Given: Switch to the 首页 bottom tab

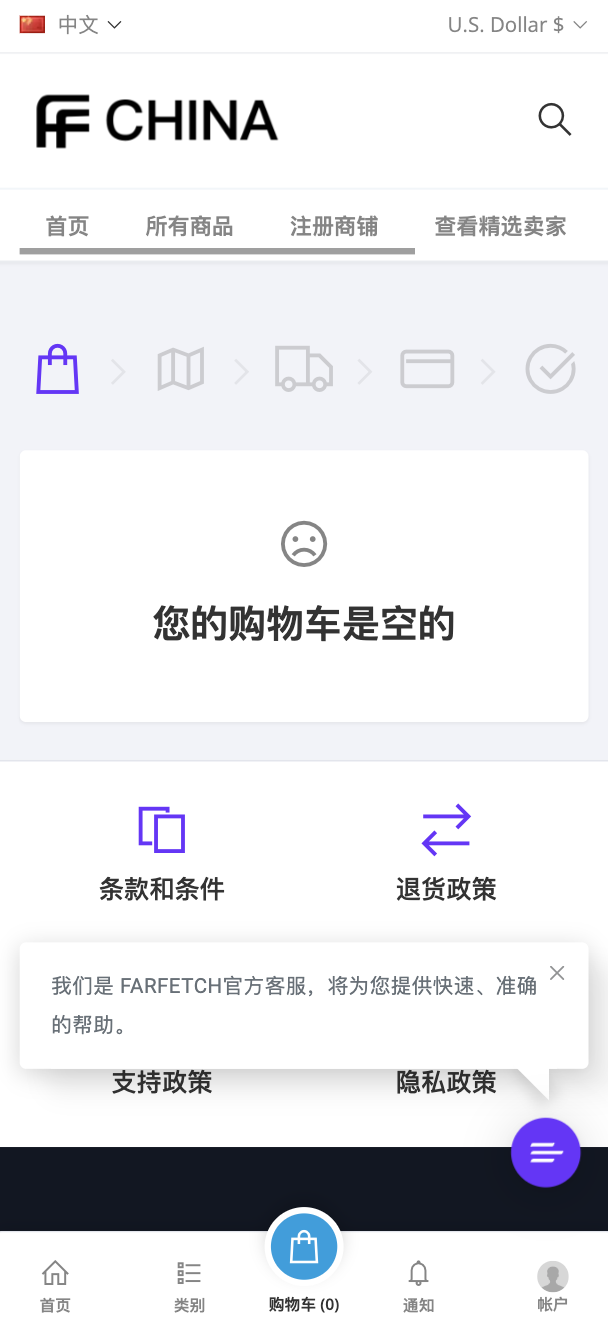Looking at the screenshot, I should coord(55,1285).
